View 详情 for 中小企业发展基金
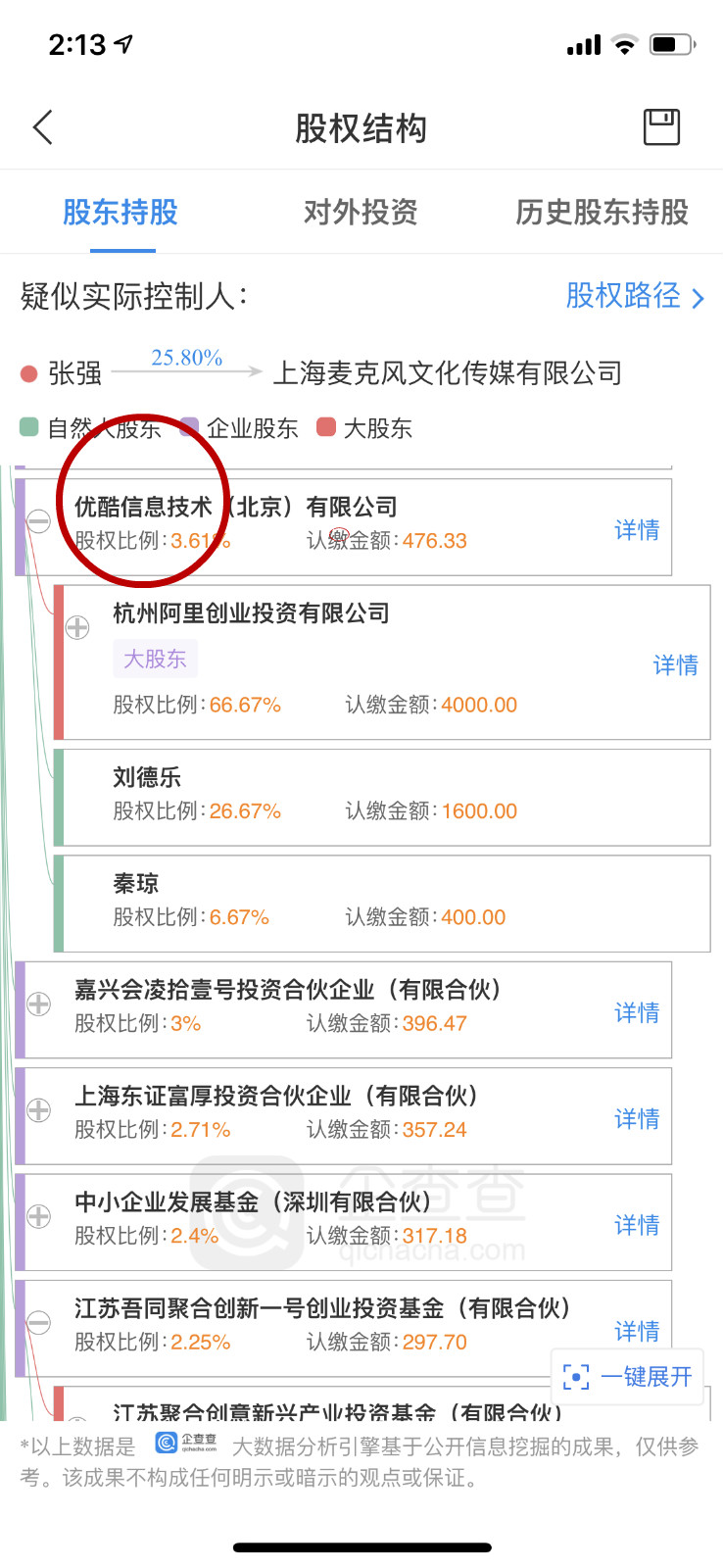Screen dimensions: 723x1568 click(637, 1225)
